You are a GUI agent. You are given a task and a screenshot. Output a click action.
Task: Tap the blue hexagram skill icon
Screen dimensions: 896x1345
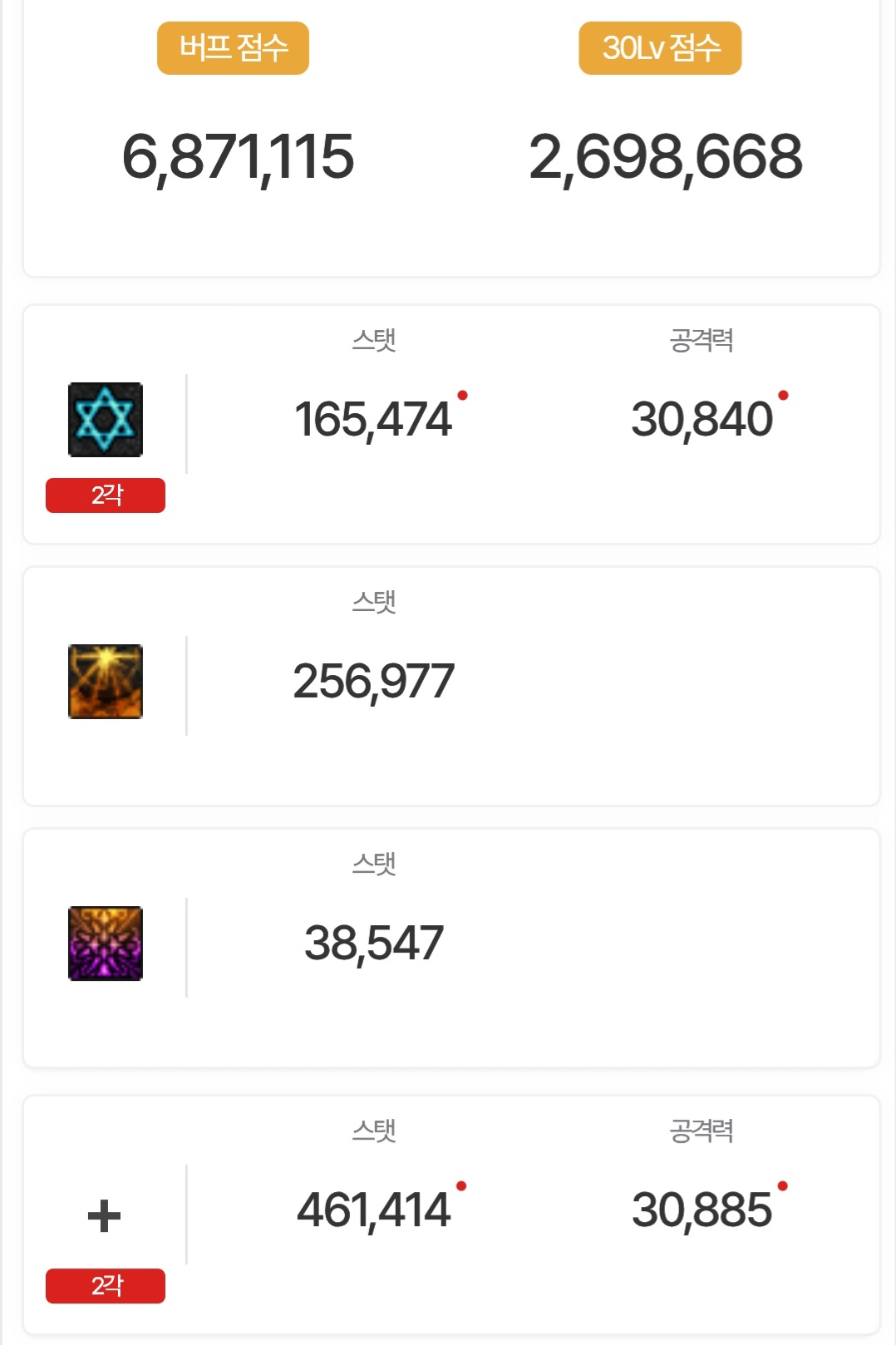(x=106, y=420)
